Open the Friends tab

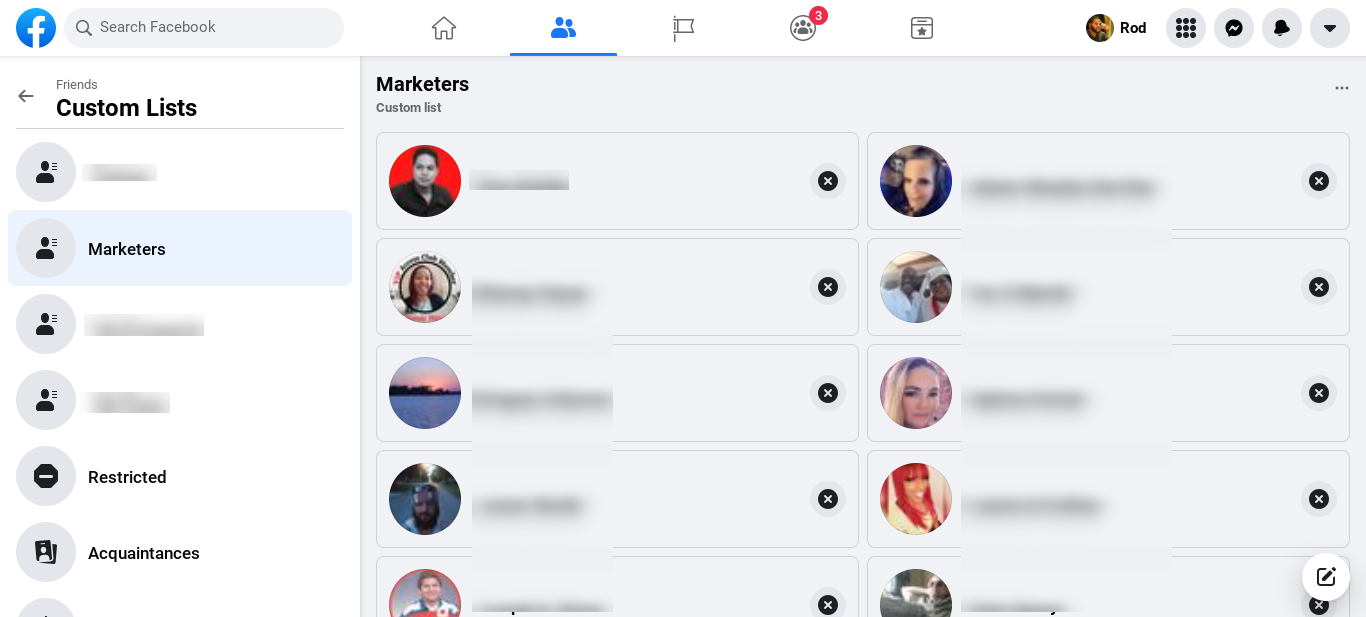563,28
